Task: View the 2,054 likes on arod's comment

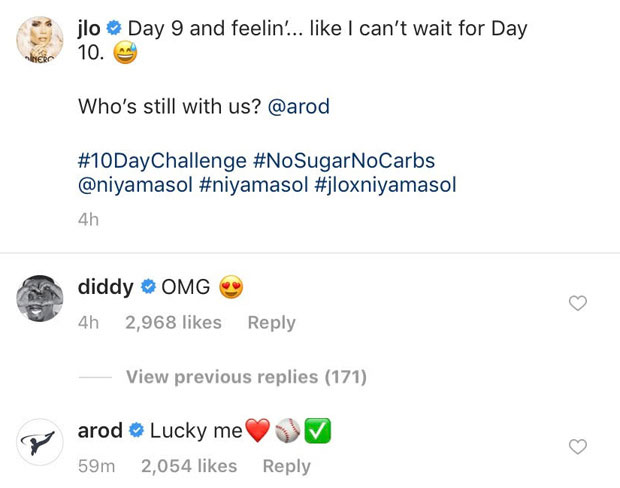Action: point(189,466)
